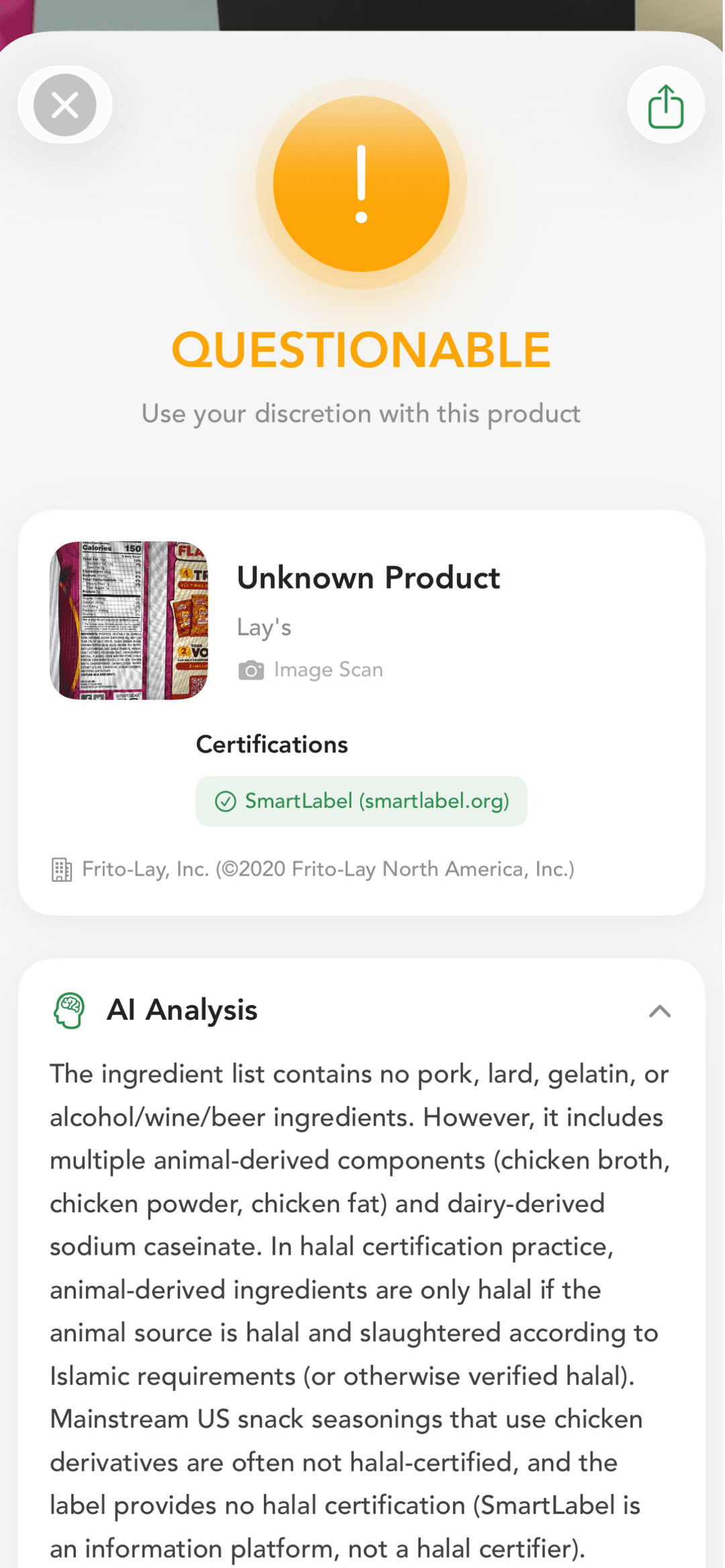The width and height of the screenshot is (725, 1568).
Task: Close the scan result sheet
Action: pyautogui.click(x=65, y=105)
